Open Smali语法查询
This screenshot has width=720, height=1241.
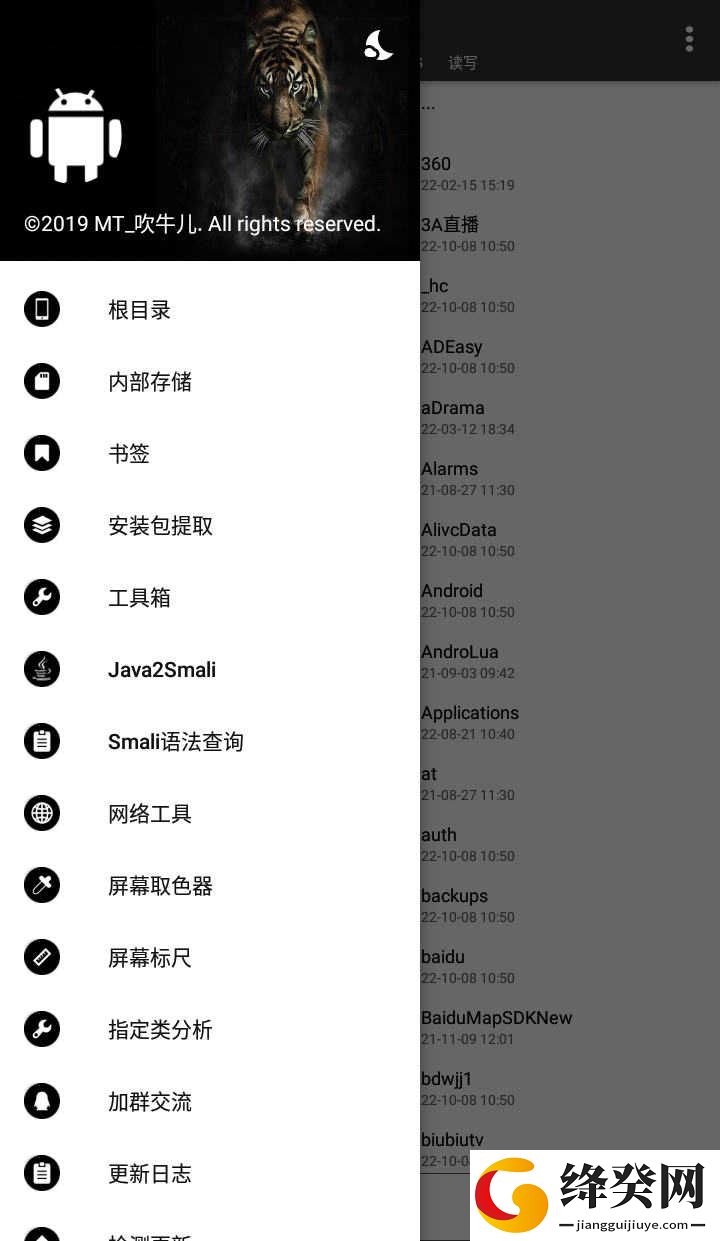coord(210,742)
